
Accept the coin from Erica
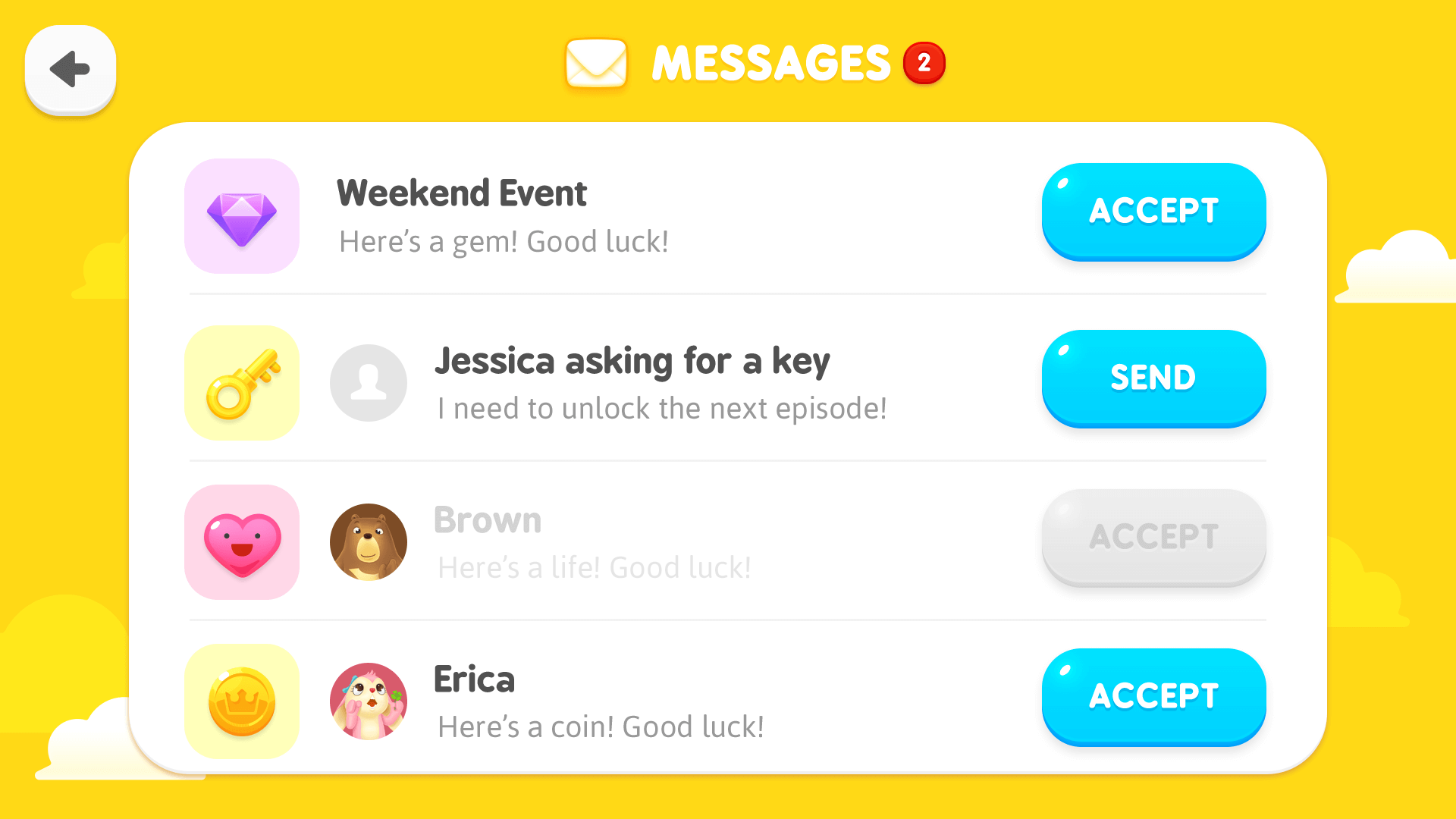point(1153,696)
